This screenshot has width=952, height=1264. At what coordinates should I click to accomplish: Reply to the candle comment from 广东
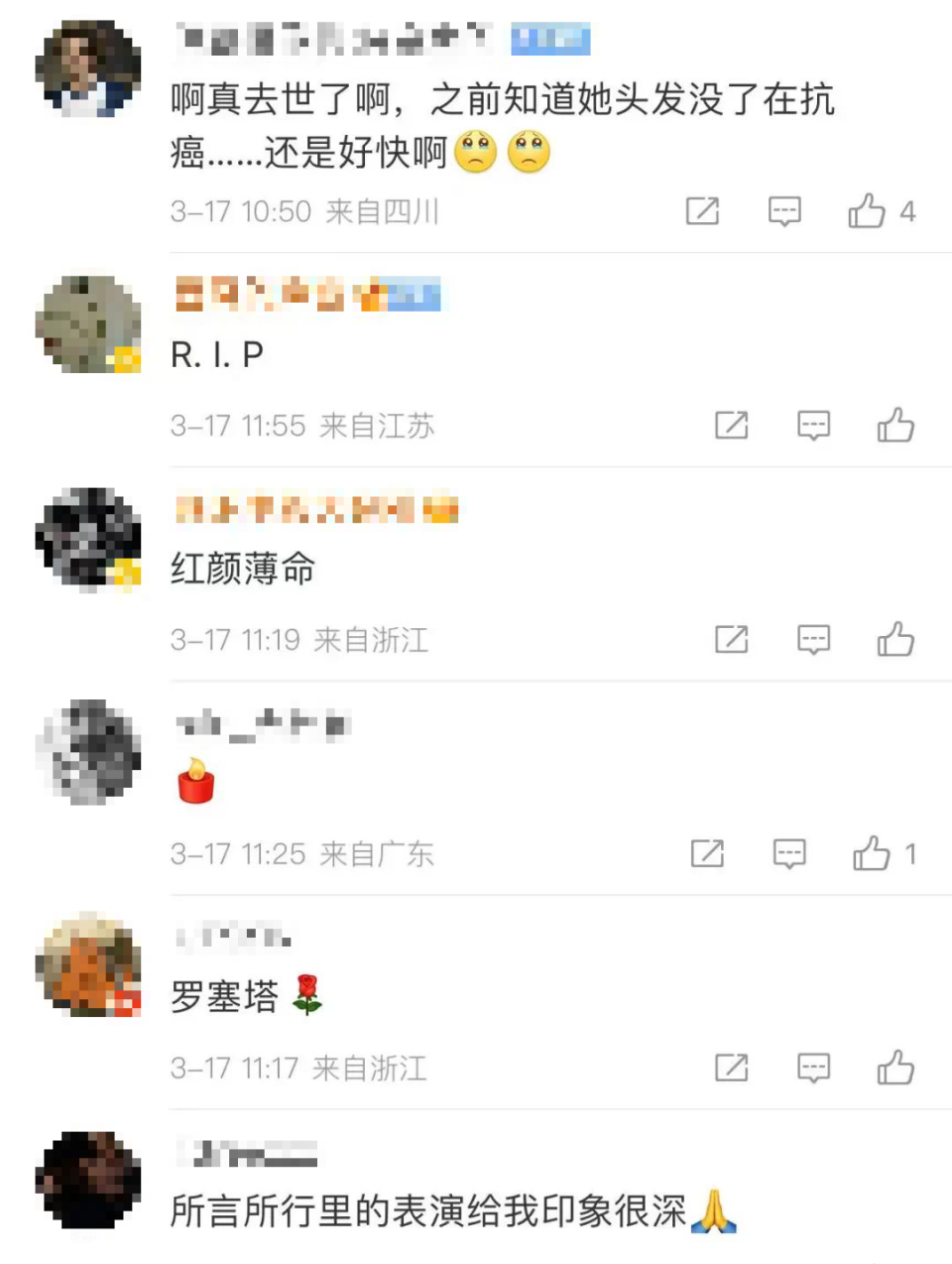click(789, 854)
